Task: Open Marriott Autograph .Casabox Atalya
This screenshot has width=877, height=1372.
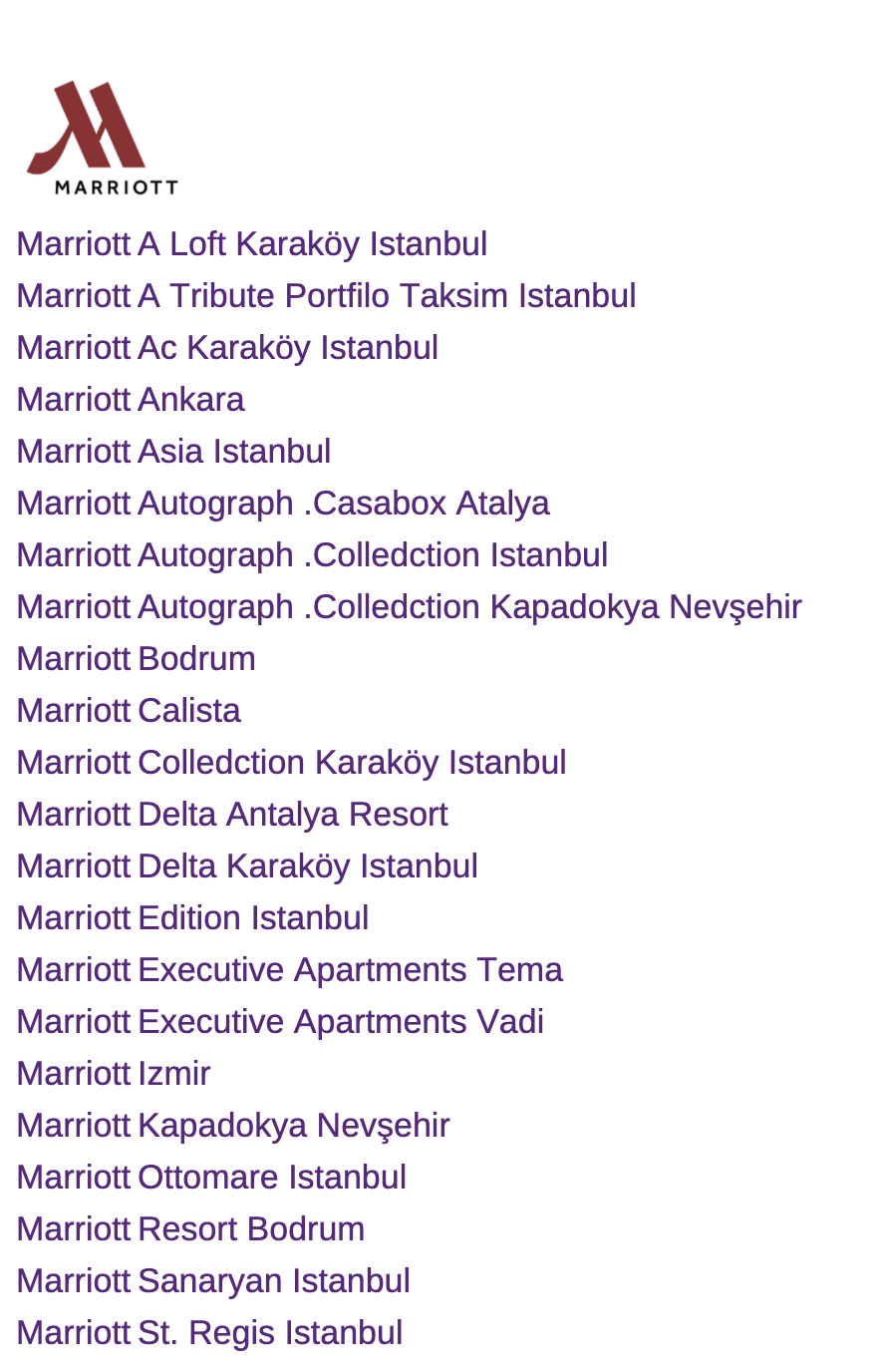Action: (x=283, y=504)
